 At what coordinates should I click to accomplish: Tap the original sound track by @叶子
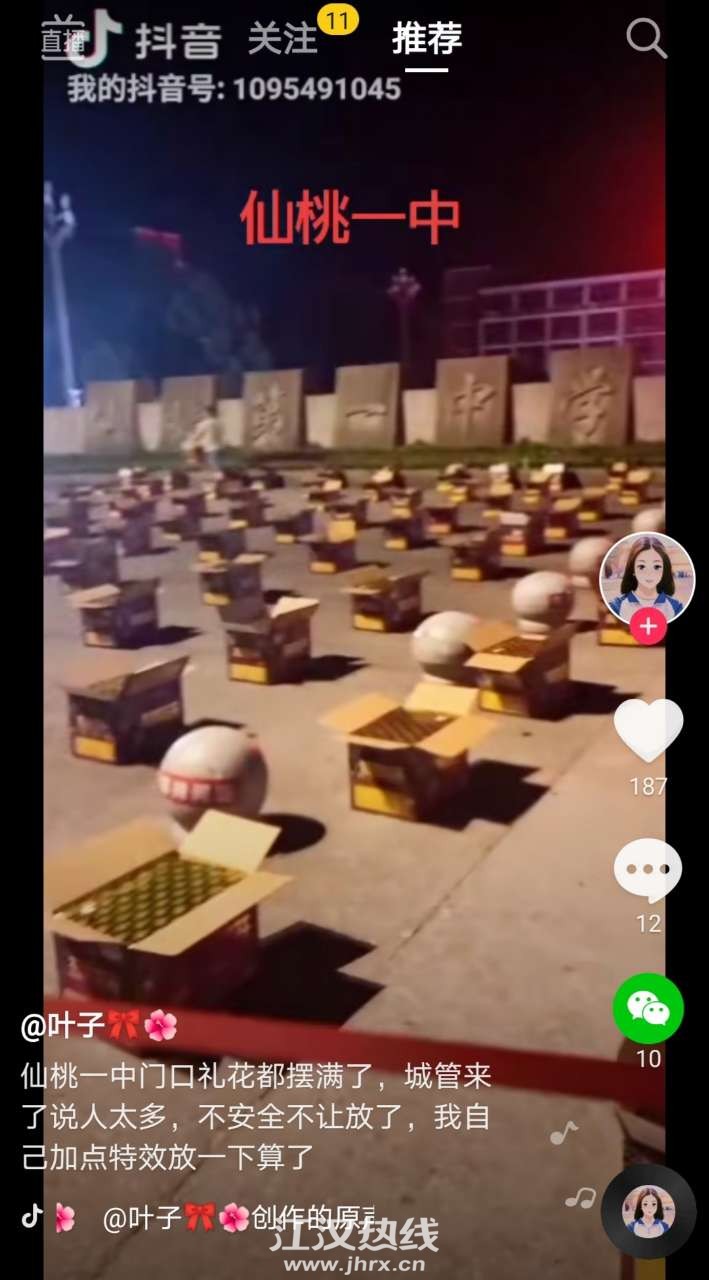point(238,1217)
